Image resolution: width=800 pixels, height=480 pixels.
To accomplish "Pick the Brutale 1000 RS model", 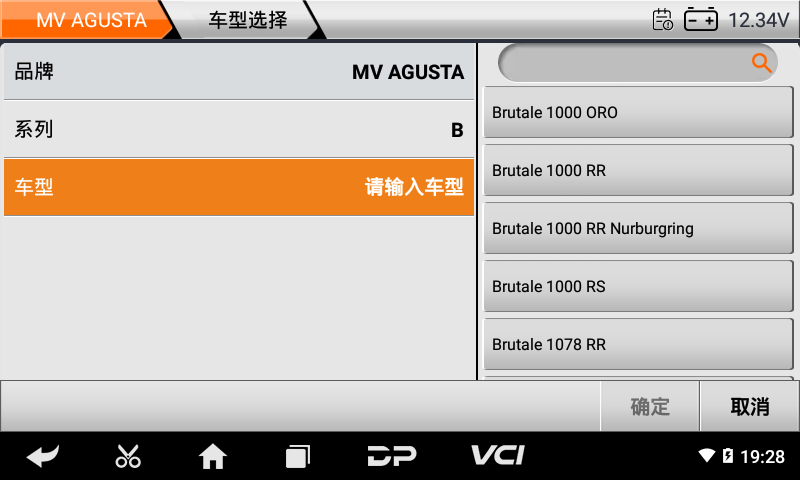I will click(x=638, y=287).
